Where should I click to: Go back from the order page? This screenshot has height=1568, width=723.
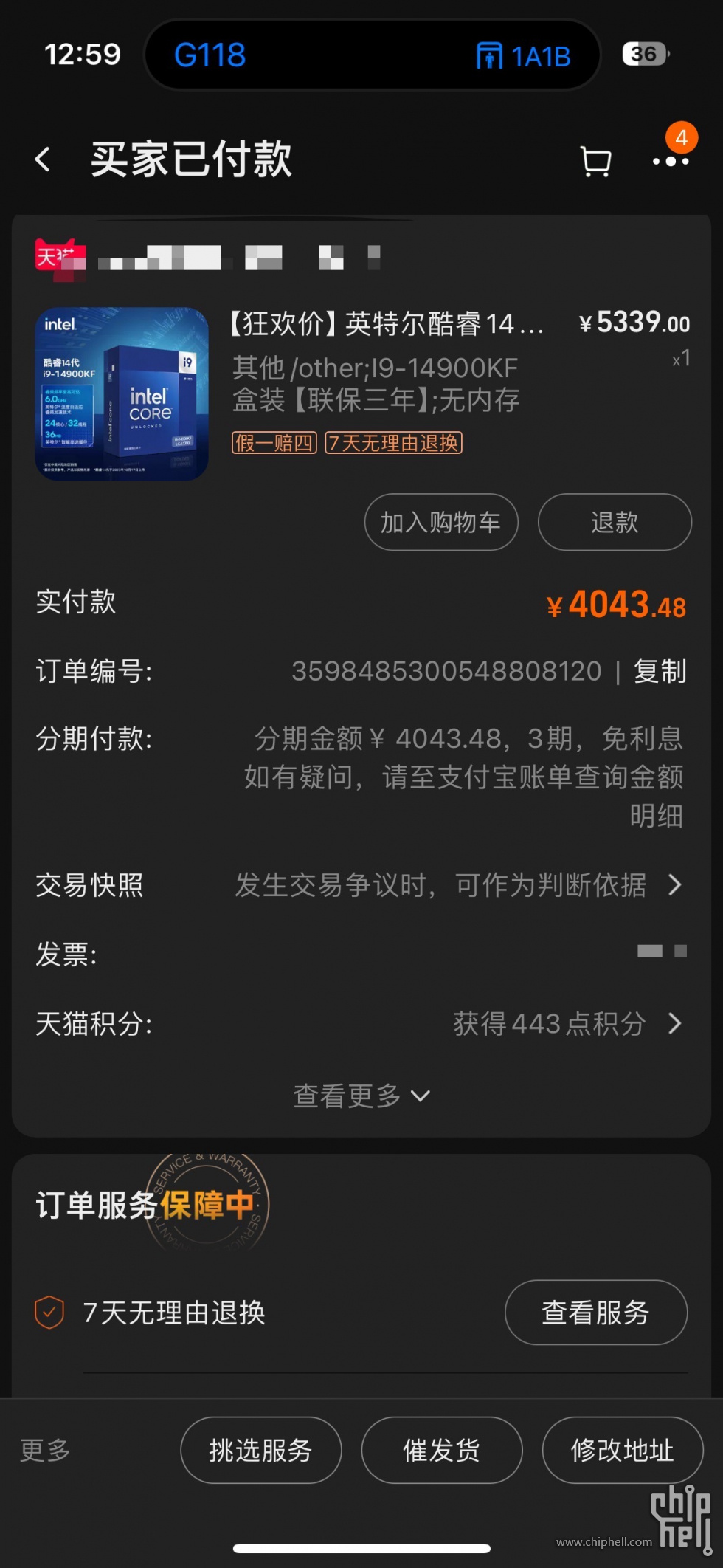43,159
